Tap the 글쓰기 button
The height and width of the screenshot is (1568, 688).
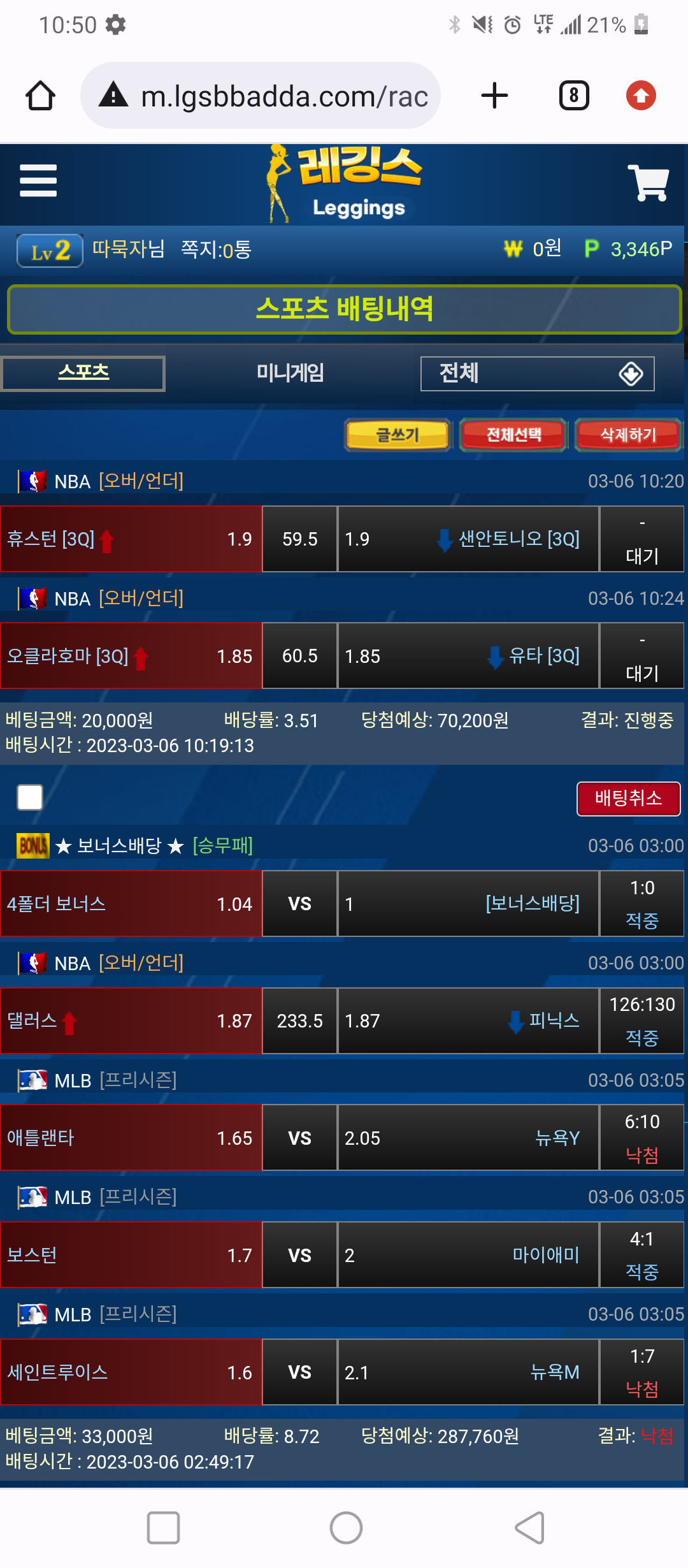coord(398,435)
